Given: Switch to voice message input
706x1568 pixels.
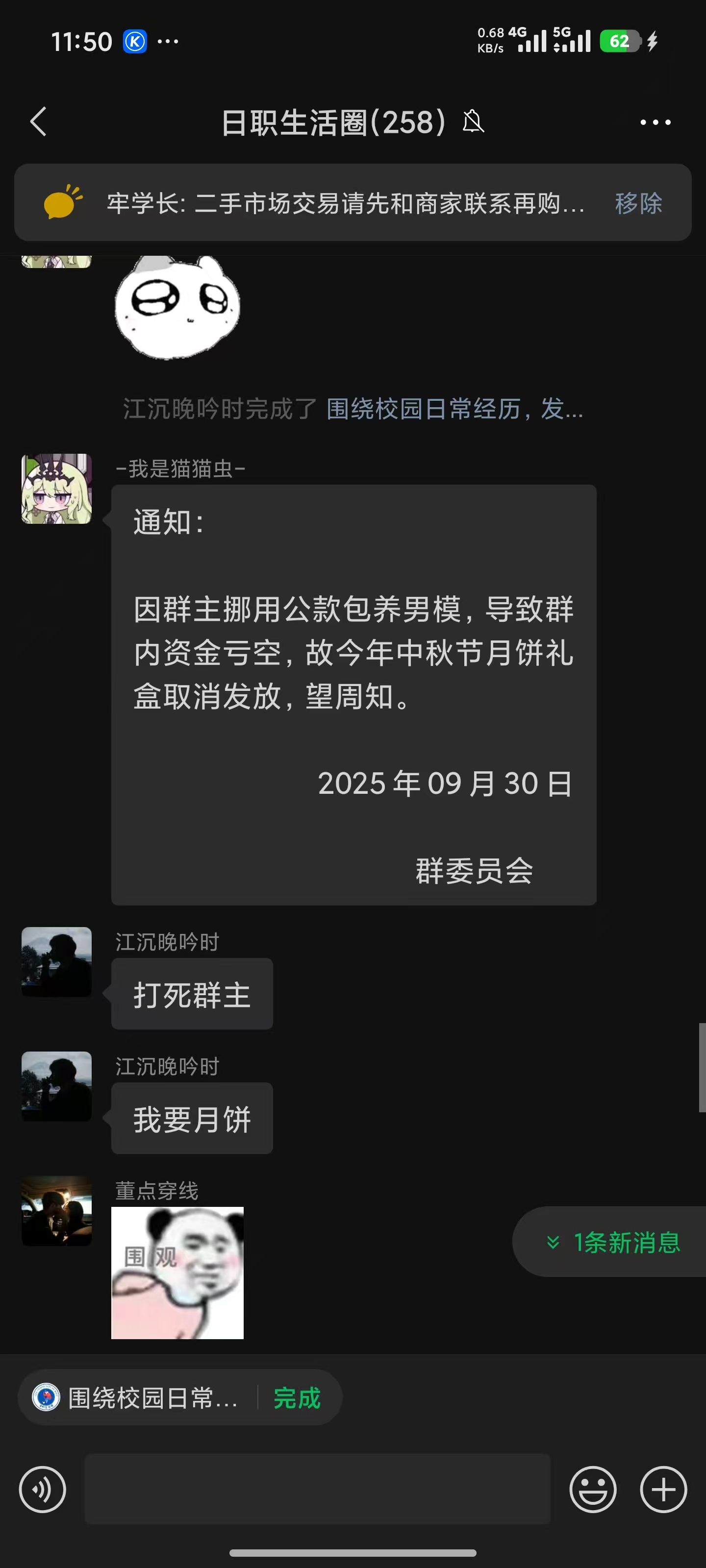Looking at the screenshot, I should [x=43, y=1490].
